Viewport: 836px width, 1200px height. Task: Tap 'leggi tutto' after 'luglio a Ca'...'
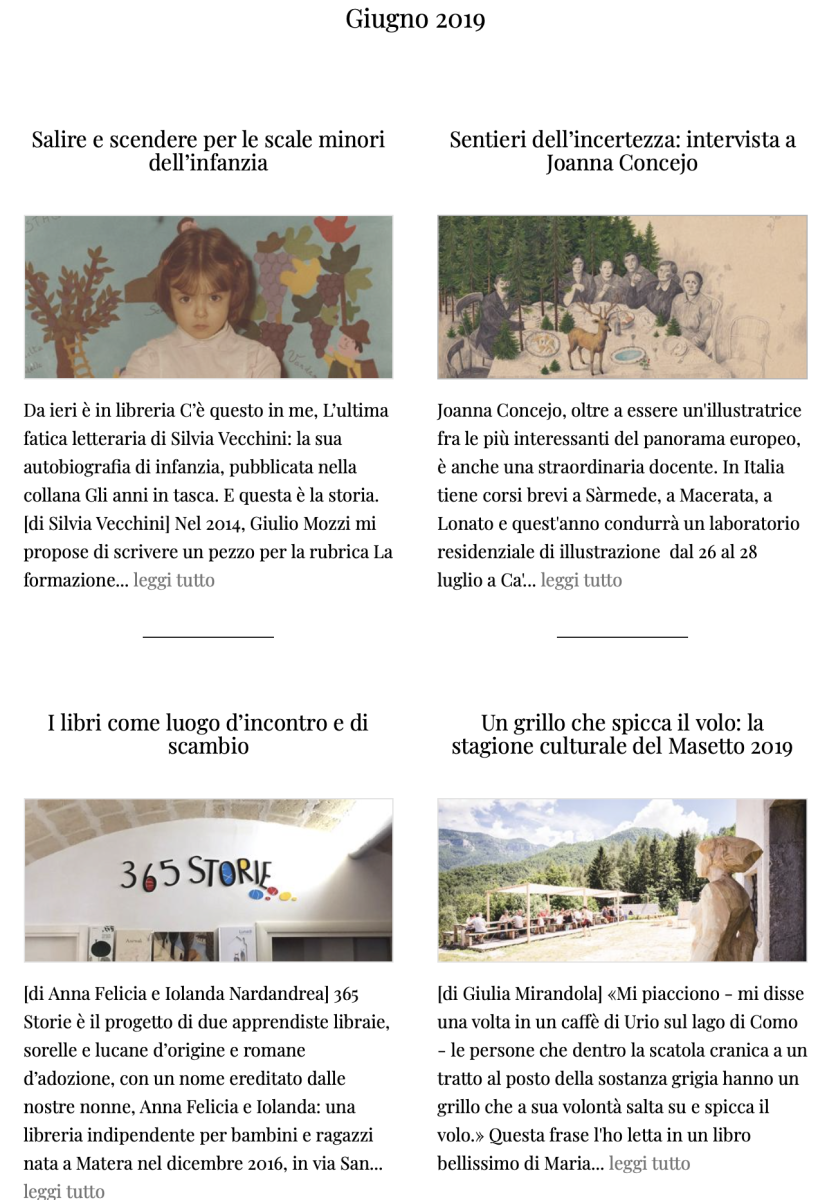click(x=581, y=580)
